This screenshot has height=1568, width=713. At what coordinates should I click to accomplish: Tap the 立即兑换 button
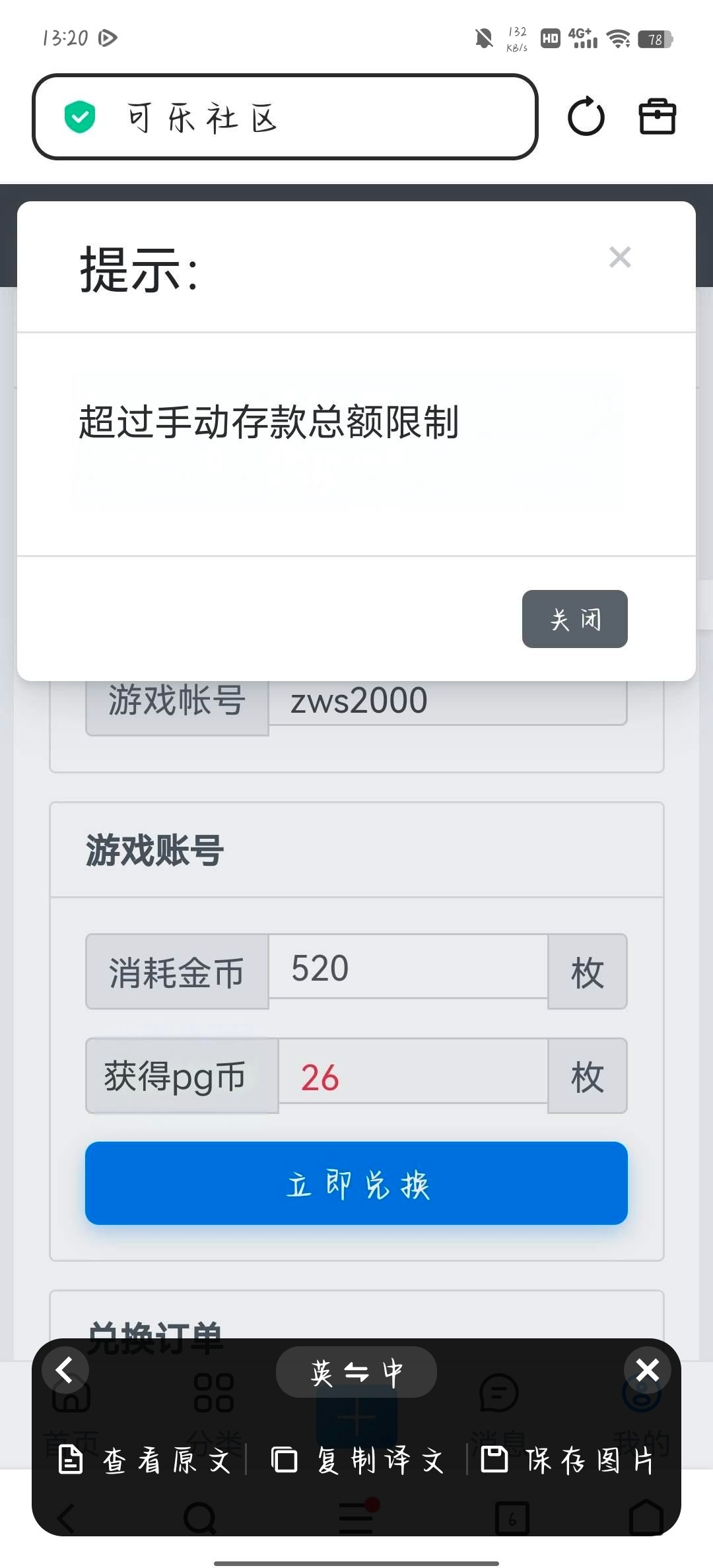pos(356,1183)
